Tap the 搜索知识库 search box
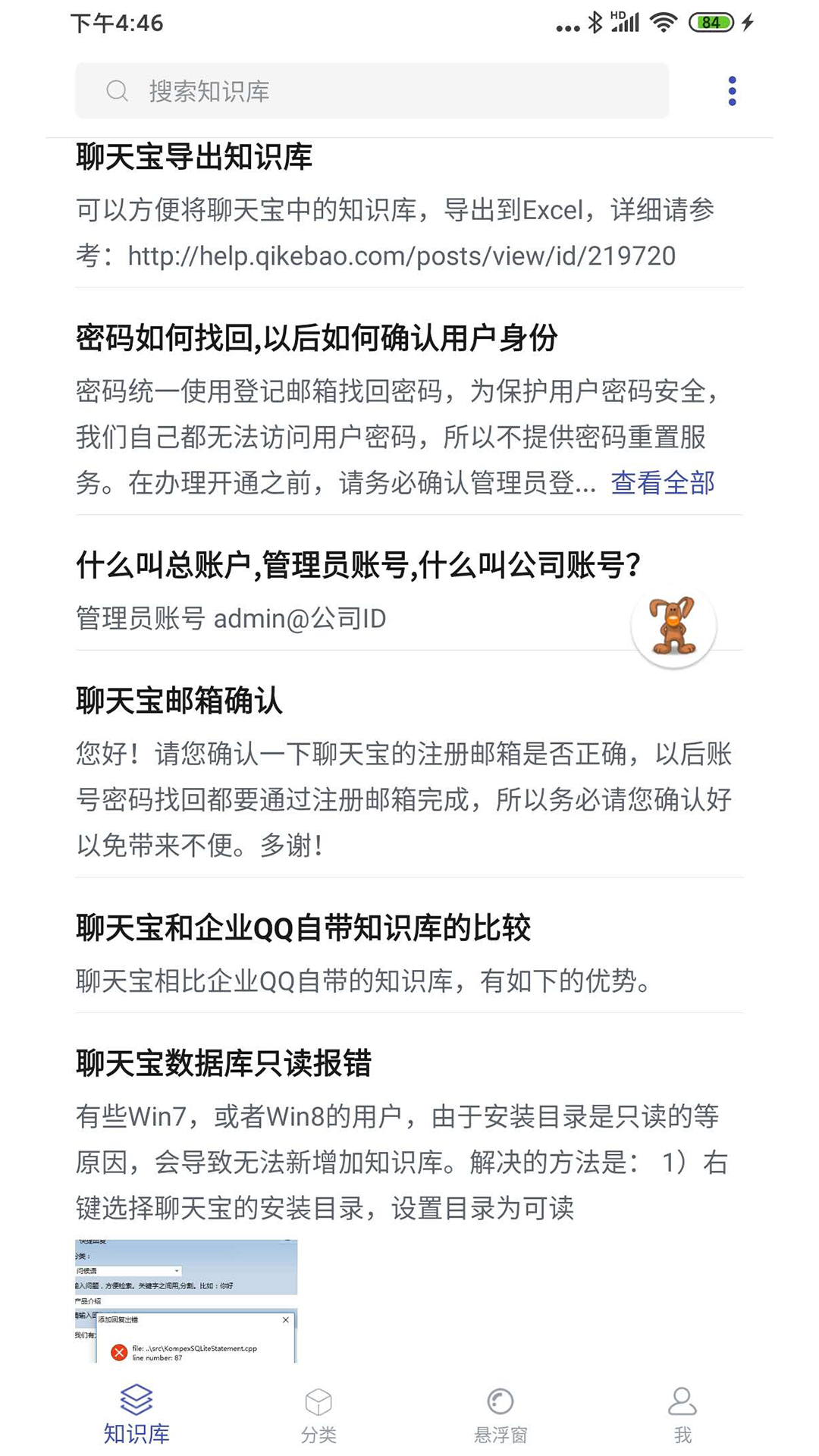Image resolution: width=819 pixels, height=1456 pixels. point(372,91)
